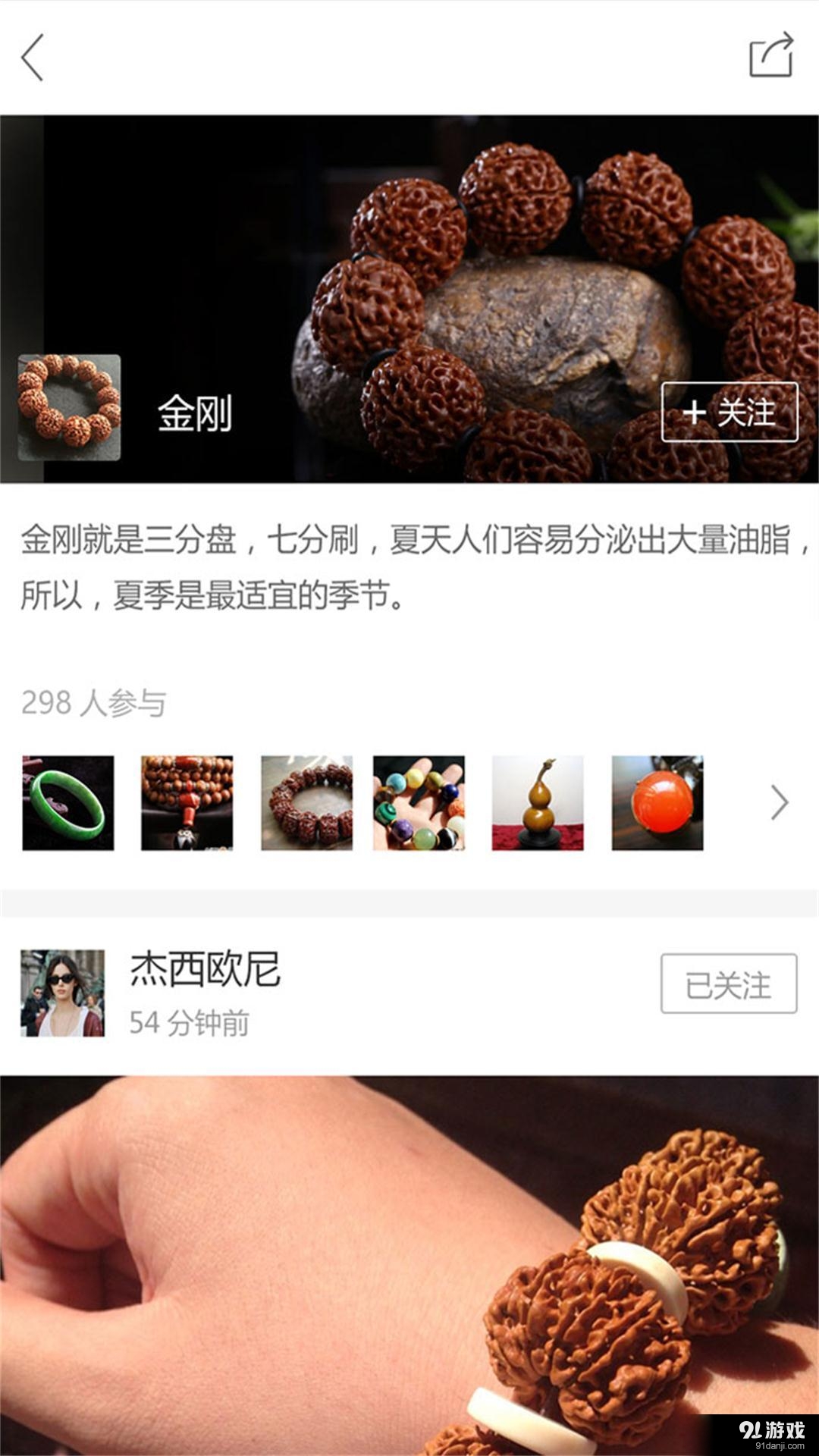This screenshot has height=1456, width=819.
Task: Open full participant list via 298 人参与
Action: click(96, 702)
